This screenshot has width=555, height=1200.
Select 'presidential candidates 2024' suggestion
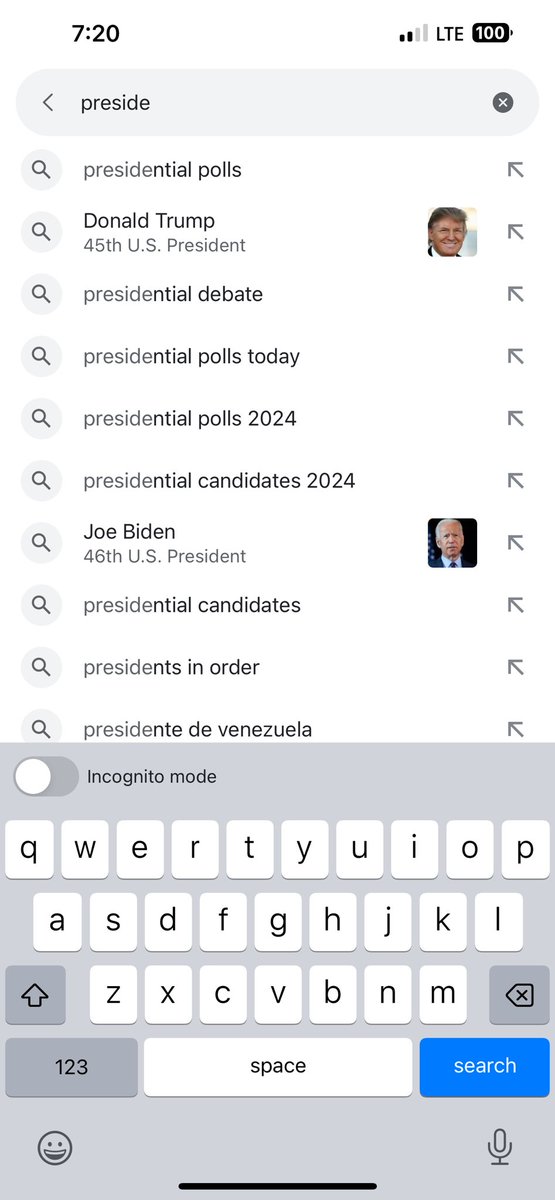pyautogui.click(x=277, y=480)
